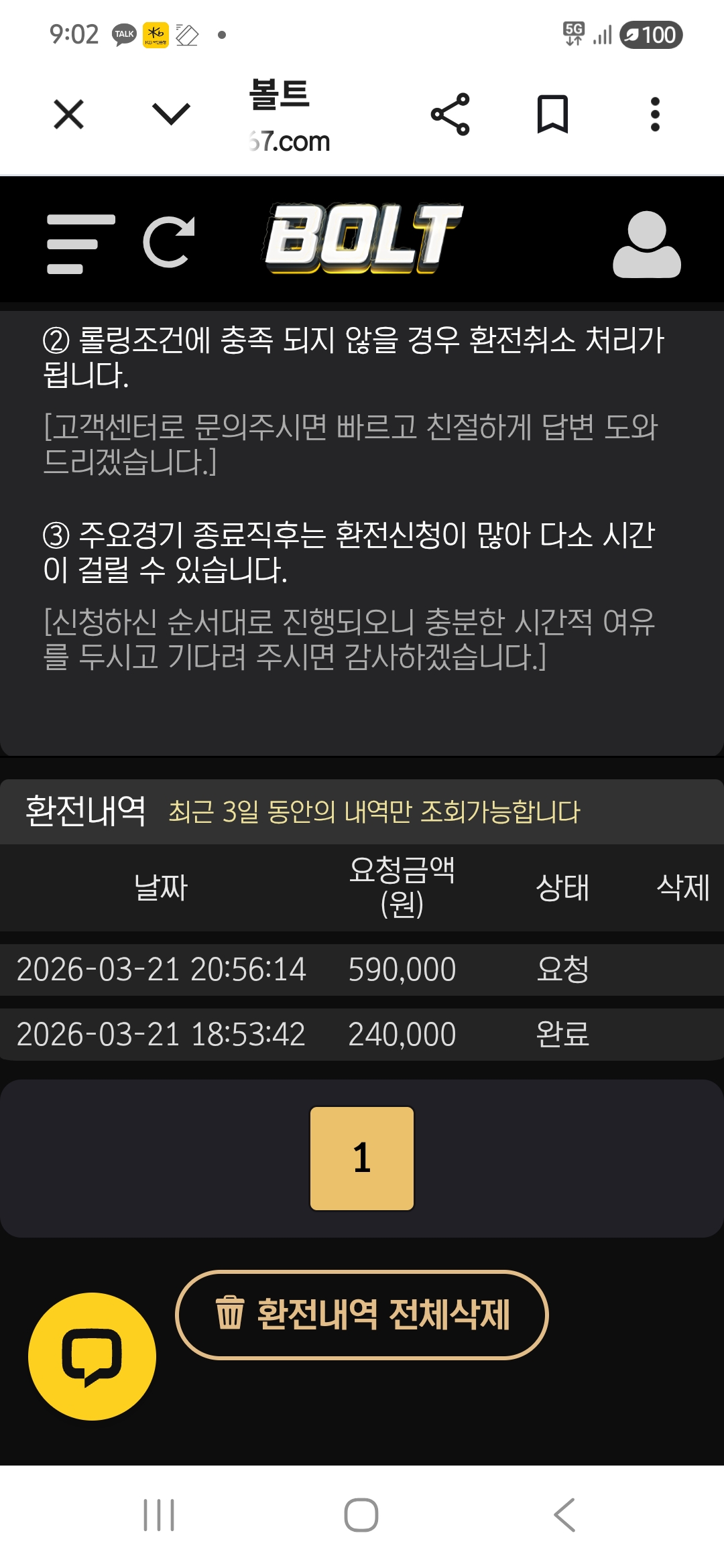Open the yellow live chat bubble
The height and width of the screenshot is (1568, 724).
[x=92, y=1356]
